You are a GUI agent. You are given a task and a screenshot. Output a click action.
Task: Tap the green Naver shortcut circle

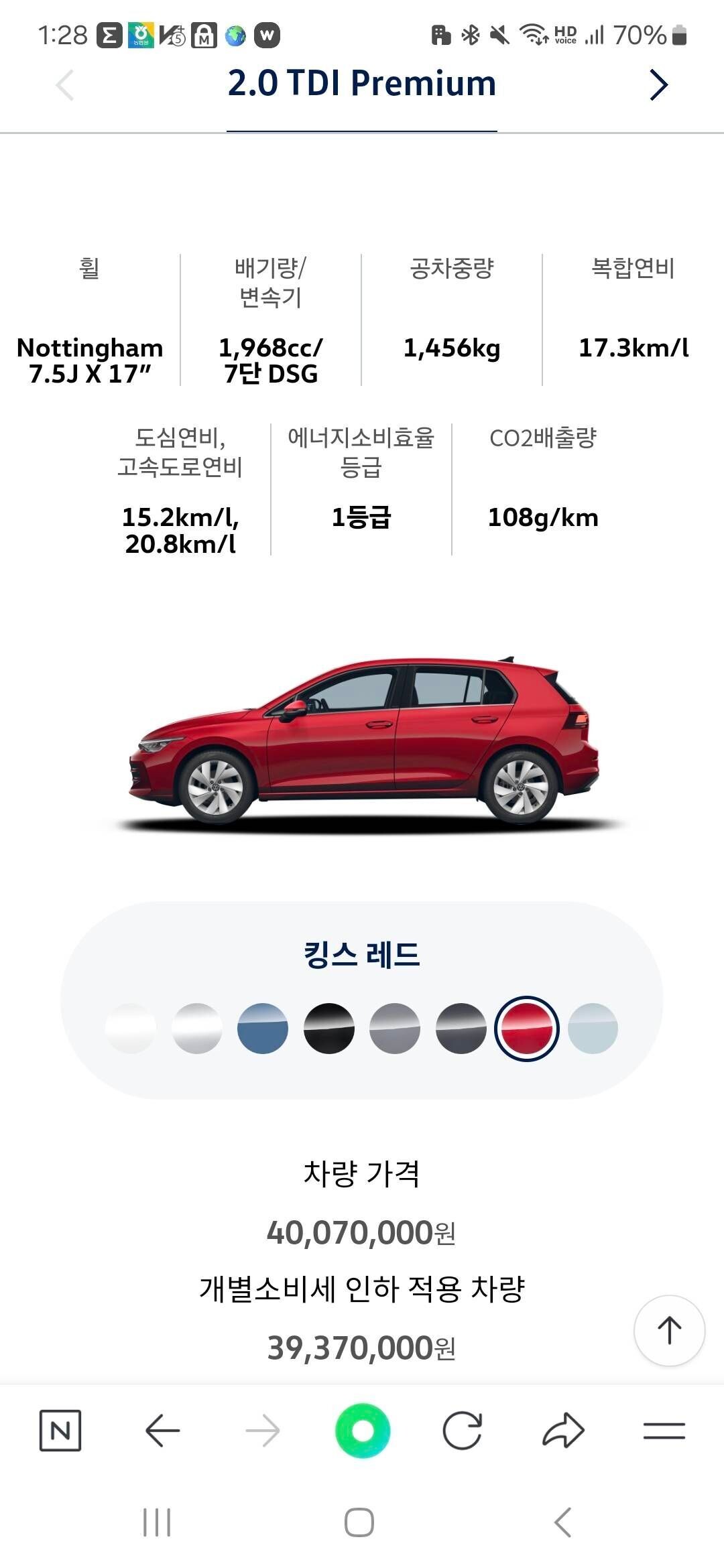point(361,1431)
